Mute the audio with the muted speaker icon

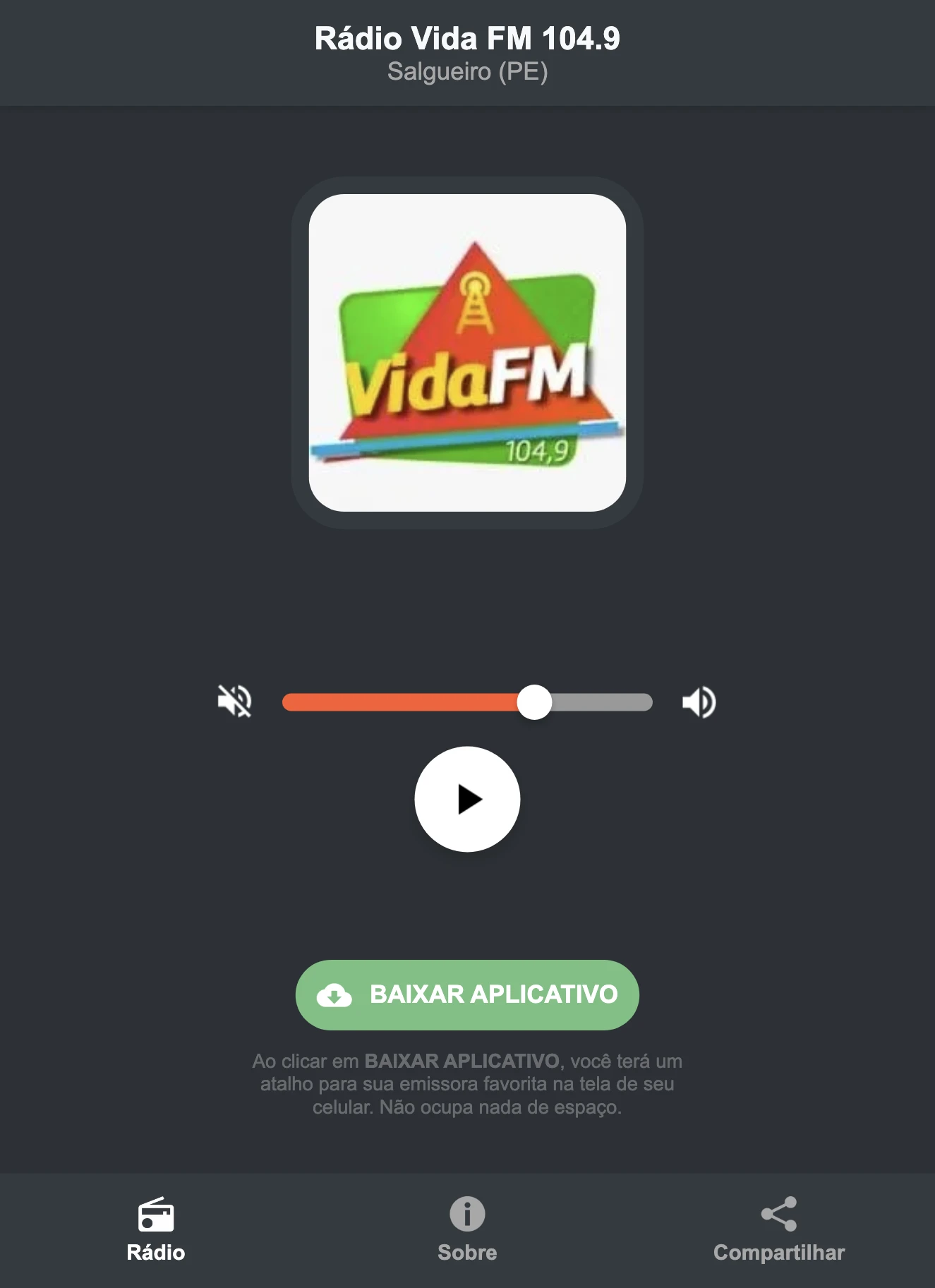point(236,700)
